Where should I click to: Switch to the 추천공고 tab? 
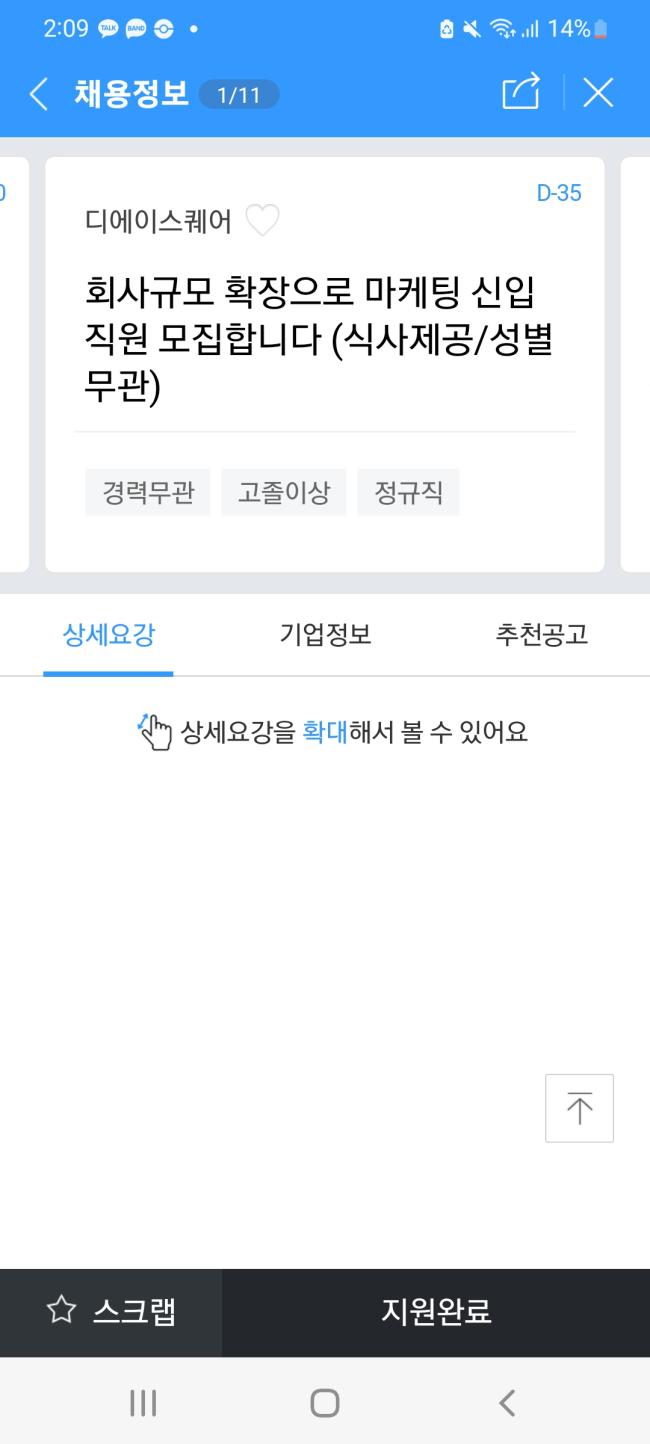(541, 635)
